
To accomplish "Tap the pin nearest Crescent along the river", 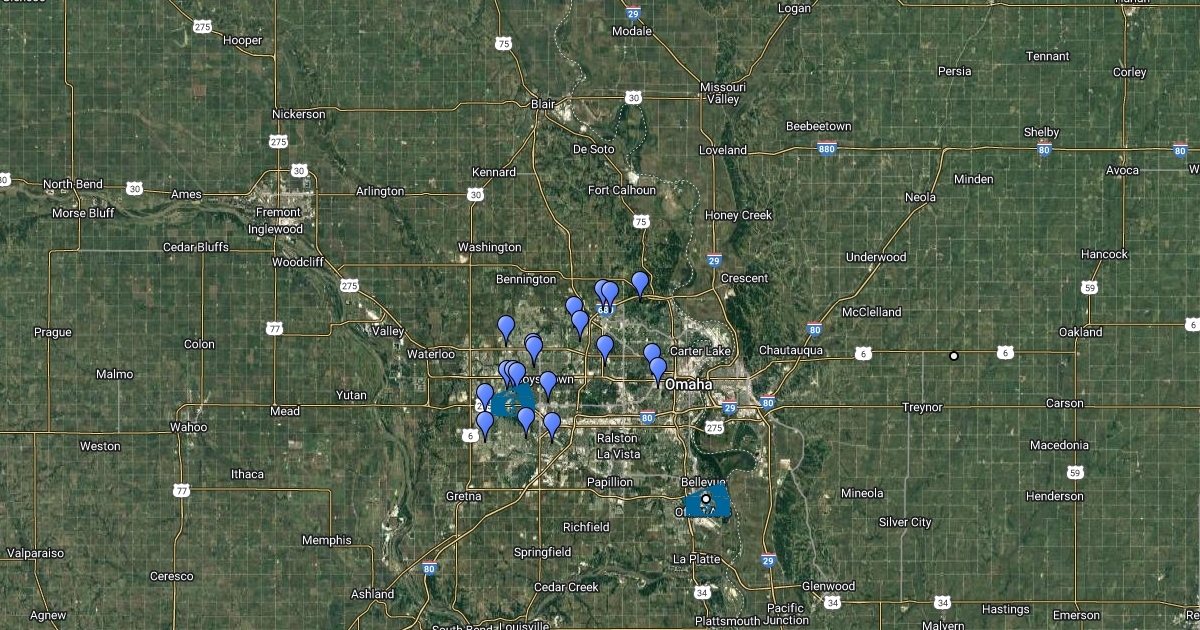I will [640, 283].
